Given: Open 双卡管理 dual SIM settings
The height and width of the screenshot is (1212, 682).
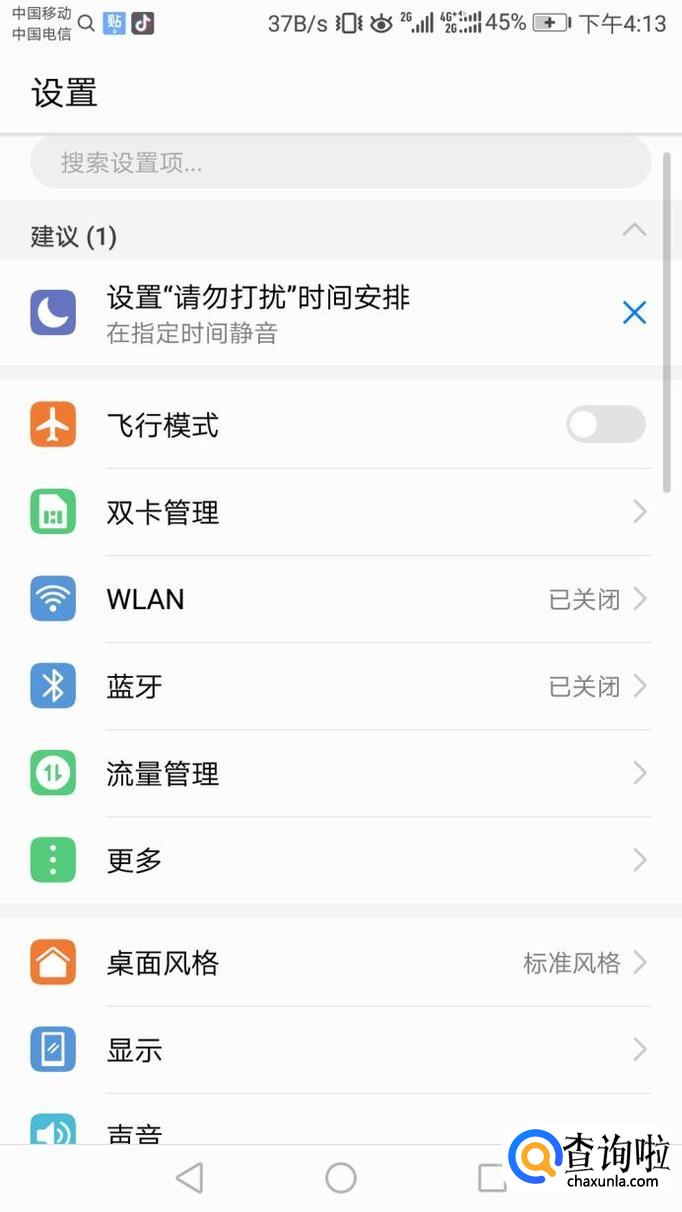Looking at the screenshot, I should coord(340,513).
